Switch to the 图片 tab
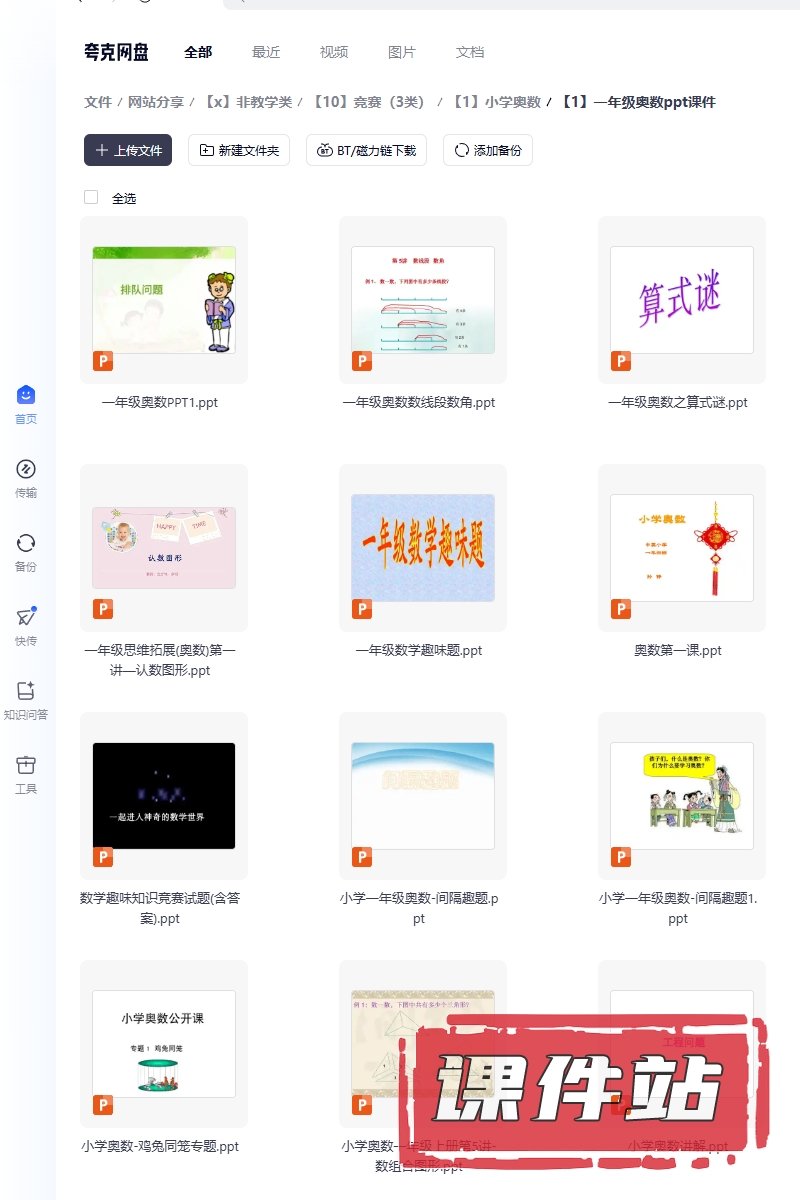Screen dimensions: 800x1200 (x=402, y=52)
